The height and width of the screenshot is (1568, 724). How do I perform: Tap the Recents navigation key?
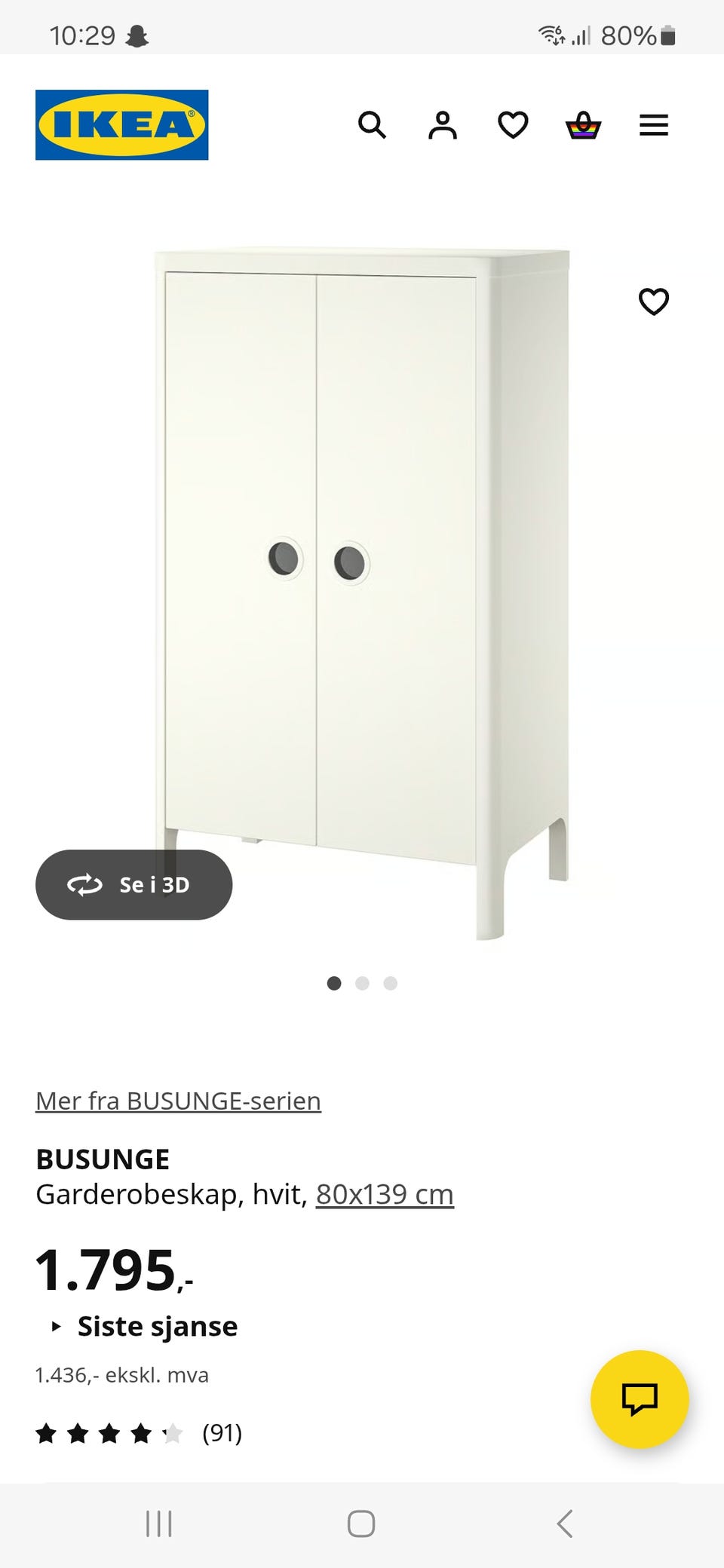coord(158,1524)
